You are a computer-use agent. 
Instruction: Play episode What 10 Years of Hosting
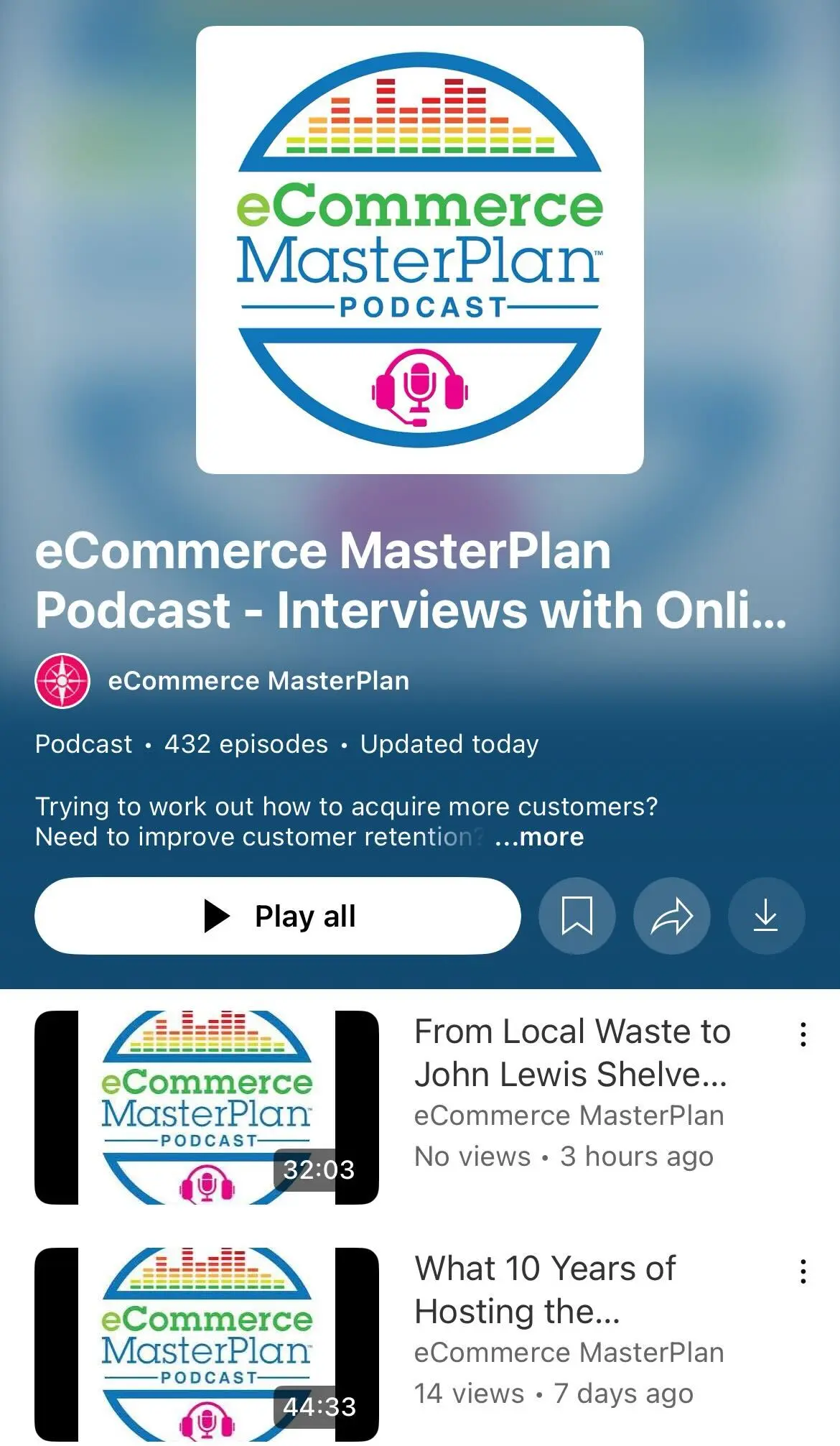(x=207, y=1344)
